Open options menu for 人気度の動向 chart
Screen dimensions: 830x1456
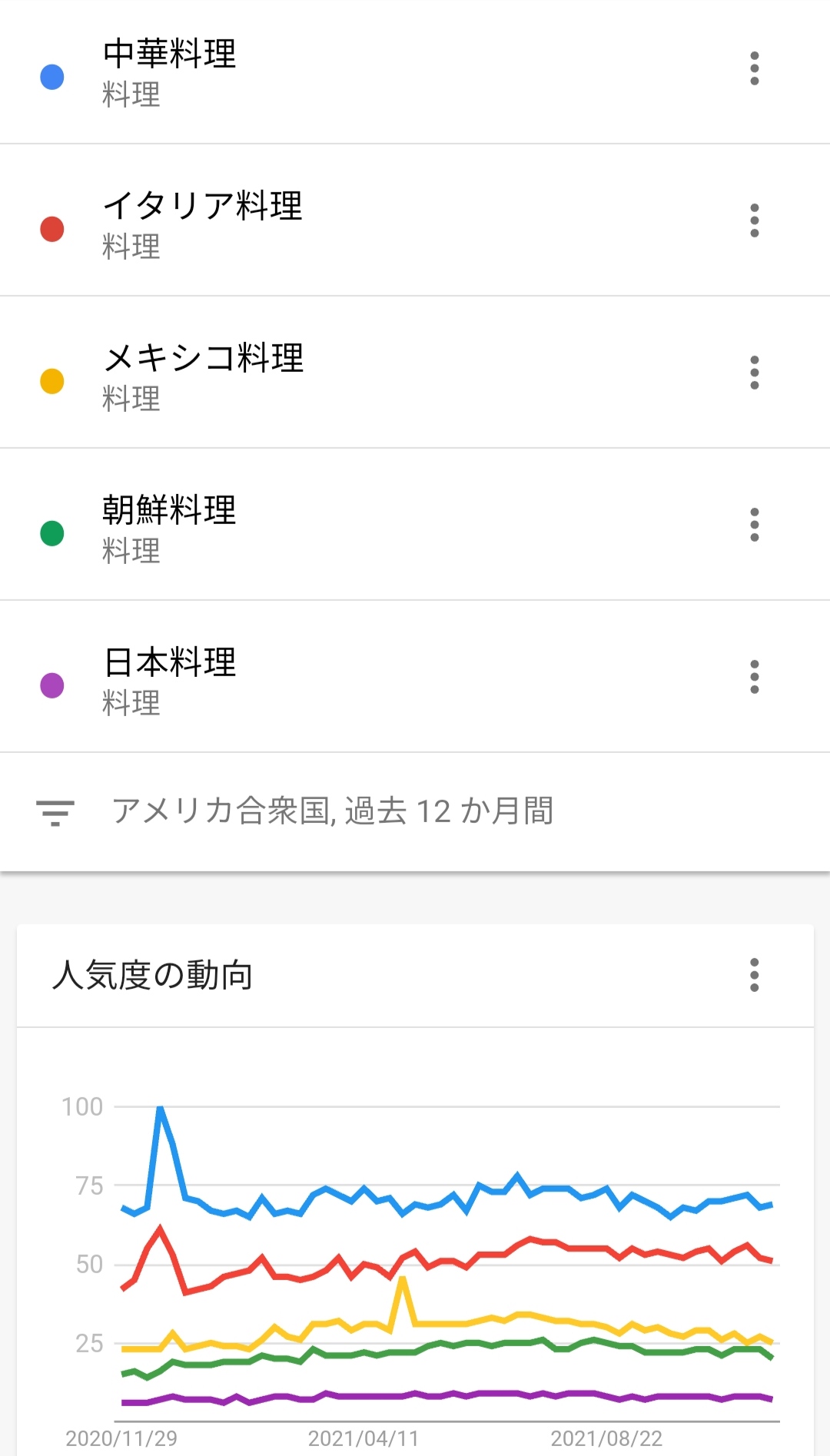754,976
